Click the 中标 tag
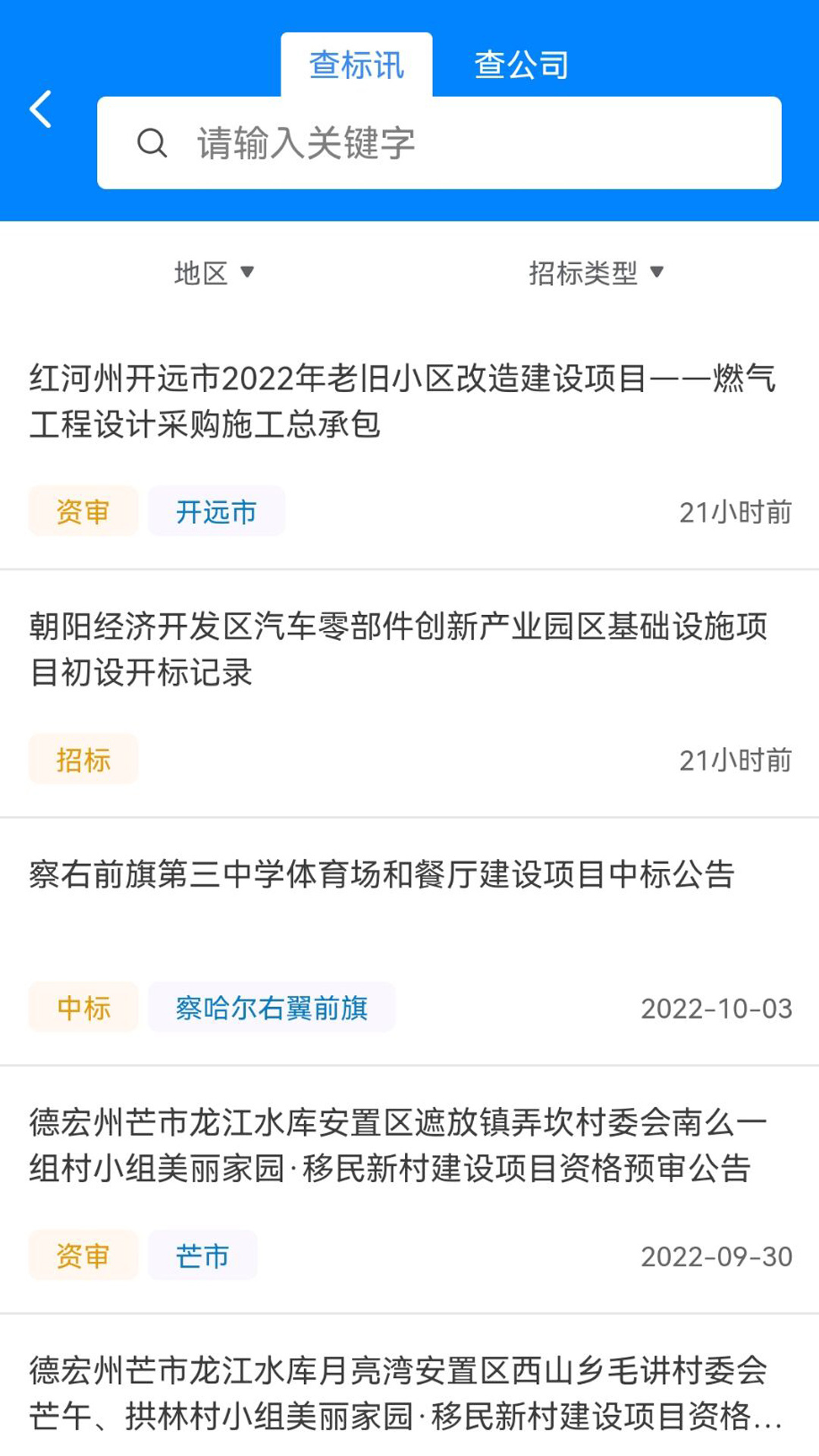Screen dimensions: 819x1456 [83, 1007]
